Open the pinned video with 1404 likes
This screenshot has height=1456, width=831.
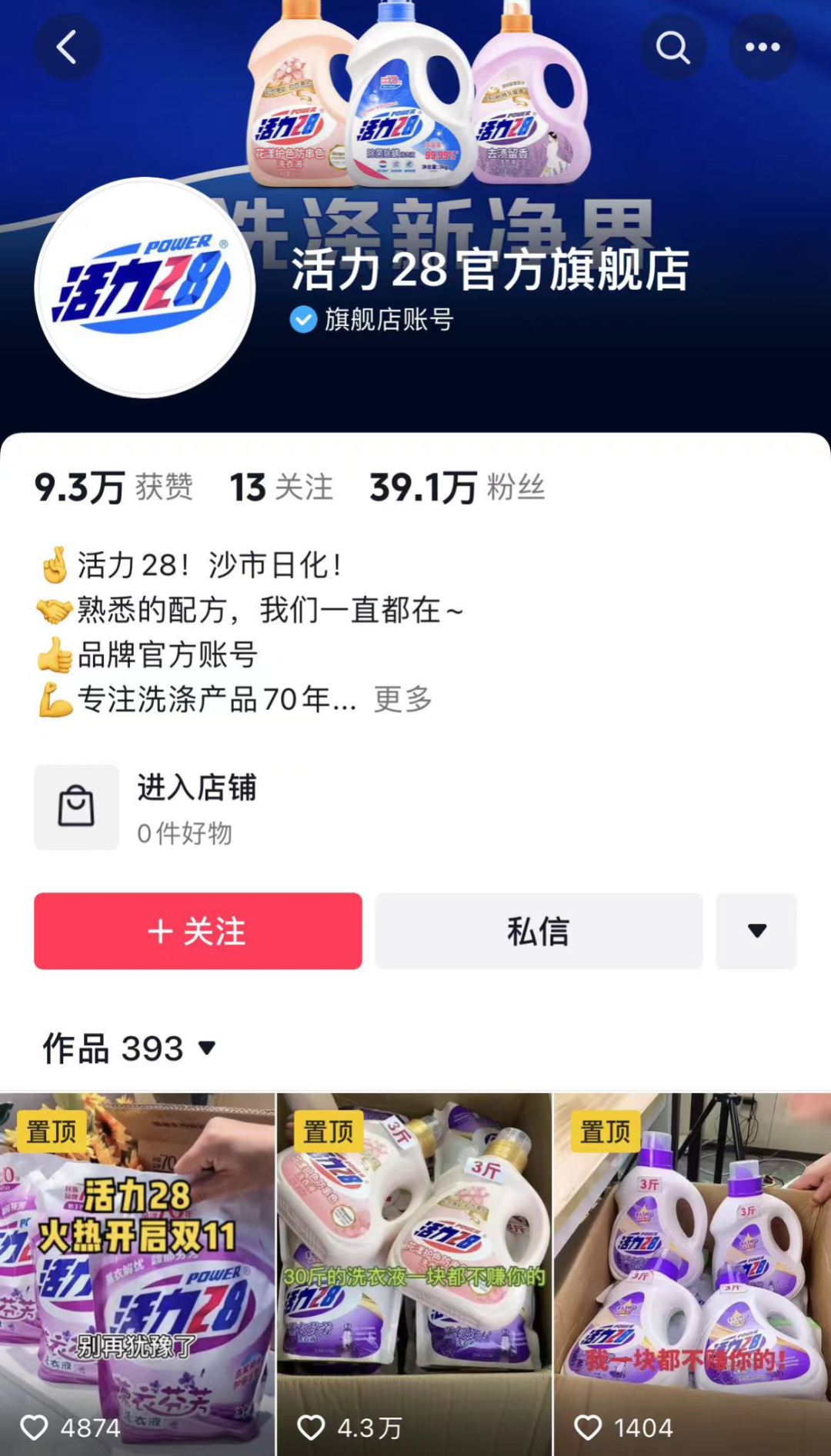692,1274
